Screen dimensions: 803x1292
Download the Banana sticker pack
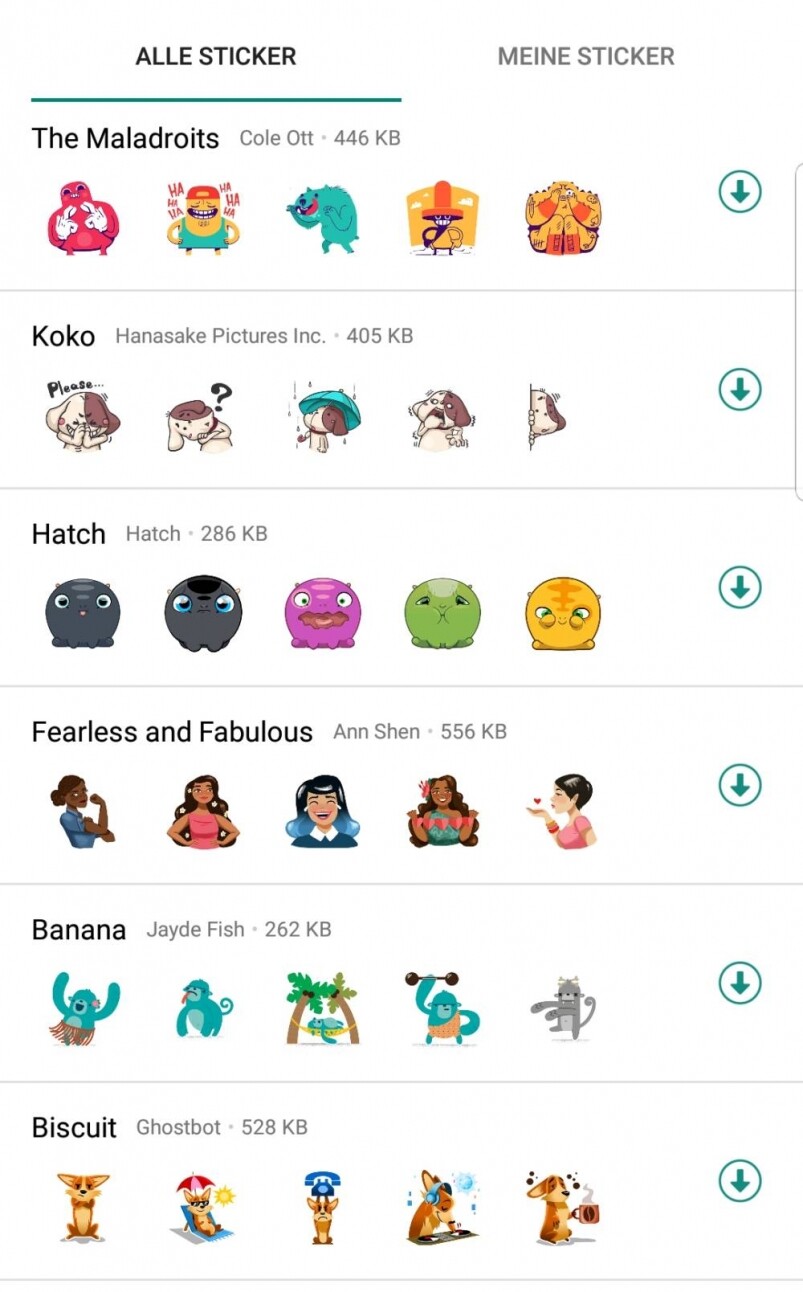tap(740, 983)
